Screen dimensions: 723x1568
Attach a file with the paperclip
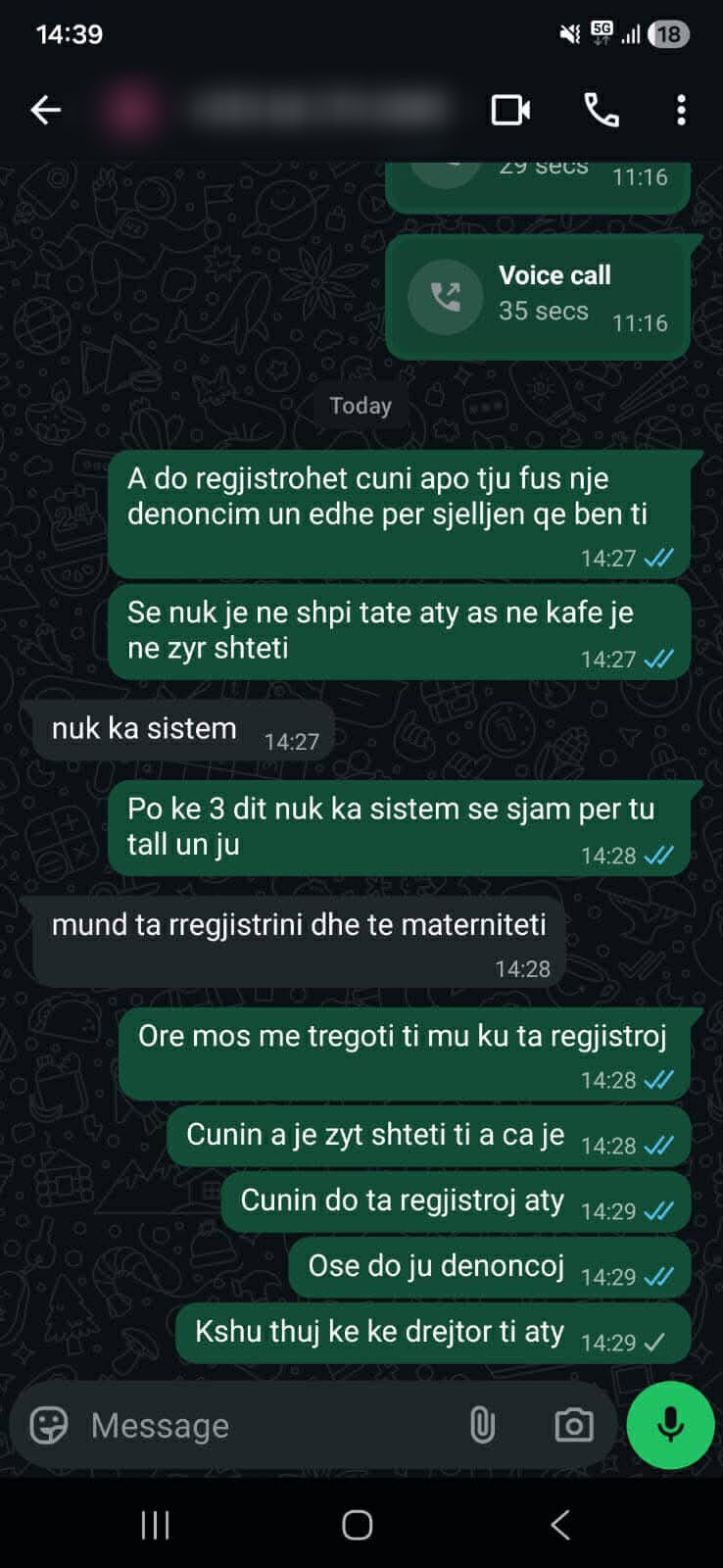[482, 1425]
